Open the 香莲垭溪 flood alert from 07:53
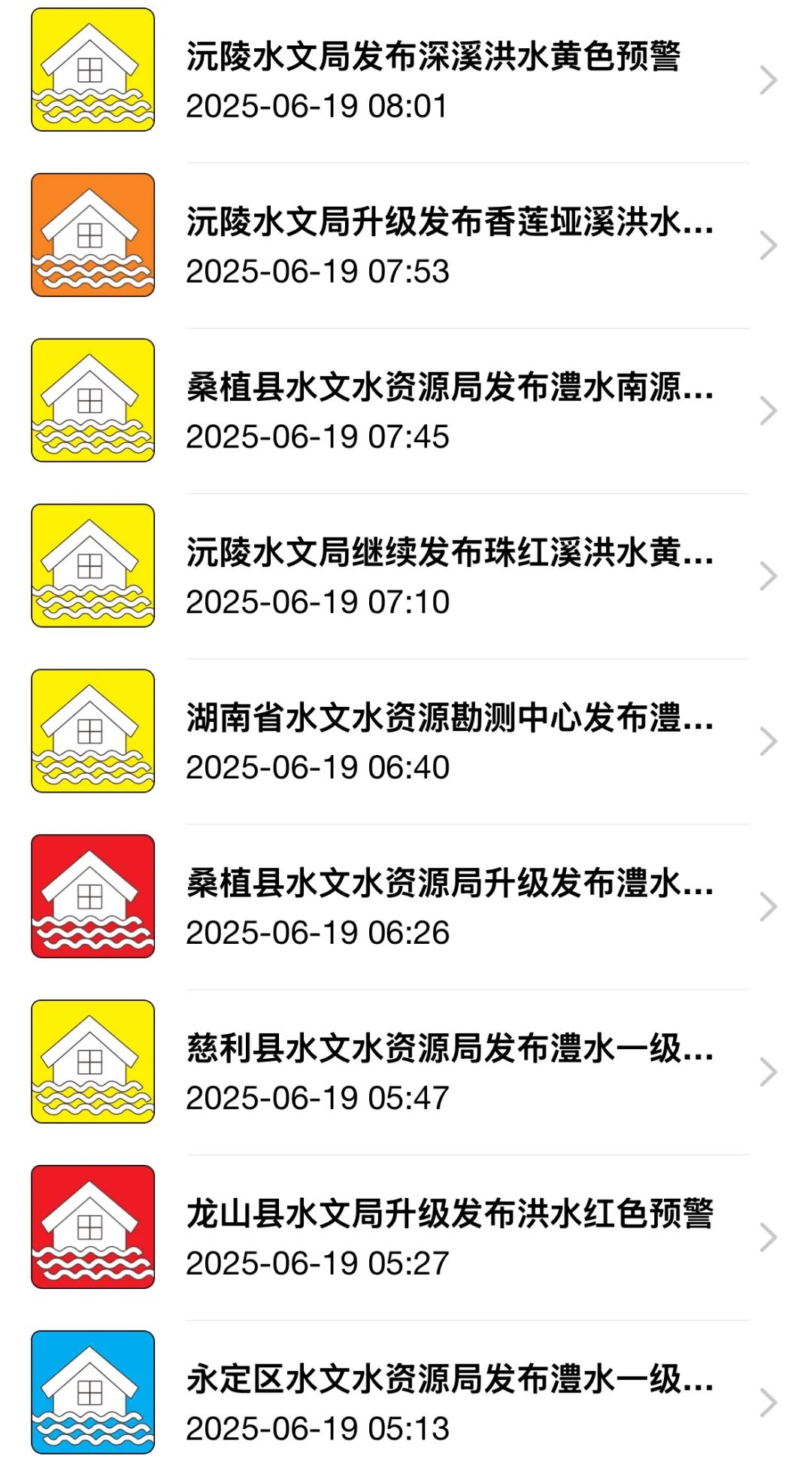This screenshot has width=812, height=1477. (x=406, y=246)
